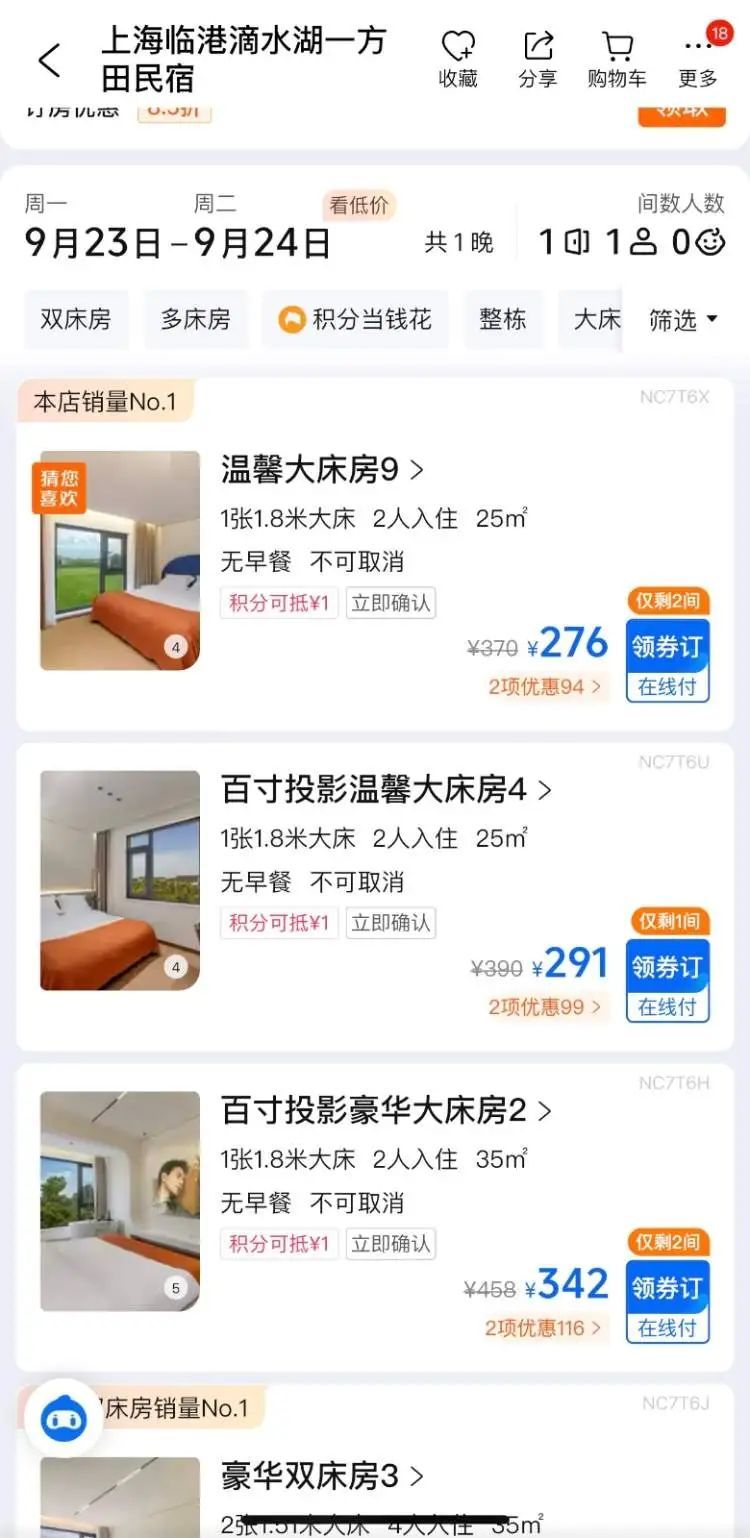The image size is (750, 1538).
Task: Open 百寸投影豪华大床房2 room details
Action: tap(386, 1110)
